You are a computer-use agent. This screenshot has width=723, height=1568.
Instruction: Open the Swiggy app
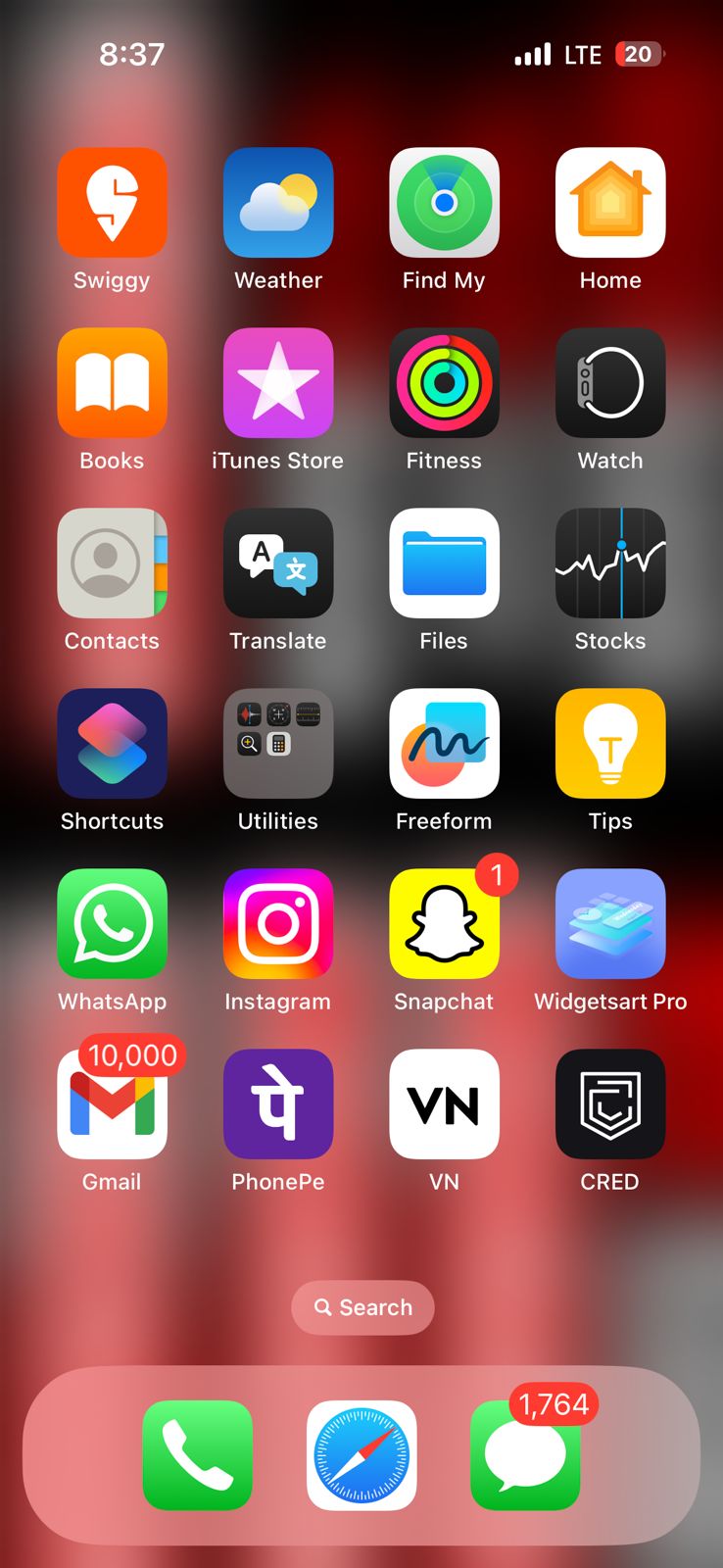pos(112,203)
